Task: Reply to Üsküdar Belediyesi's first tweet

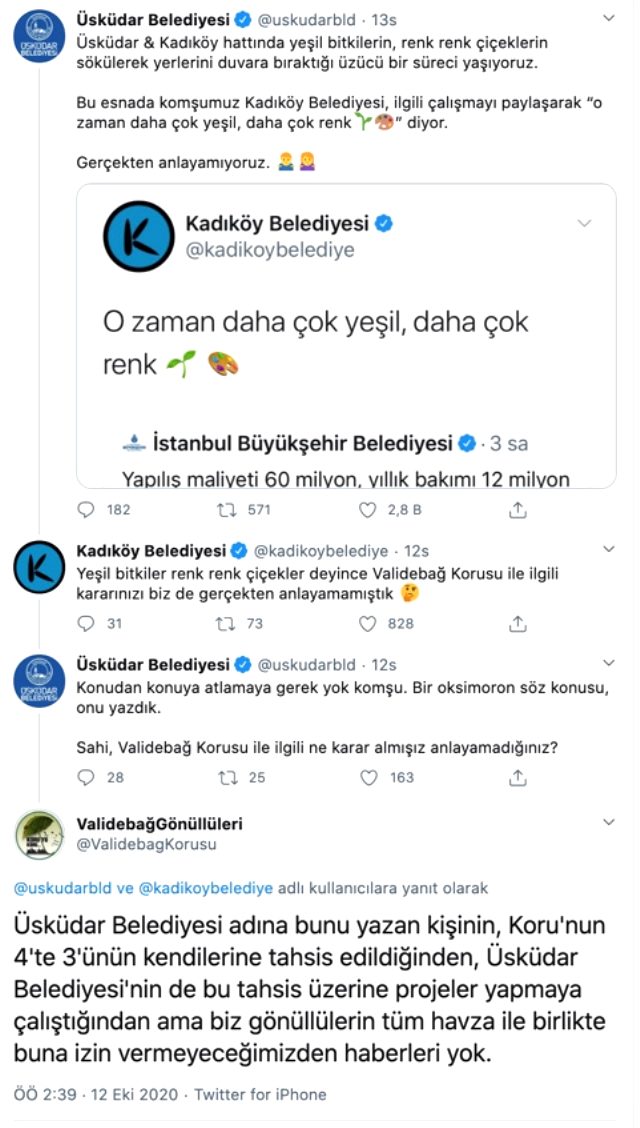Action: click(x=87, y=510)
